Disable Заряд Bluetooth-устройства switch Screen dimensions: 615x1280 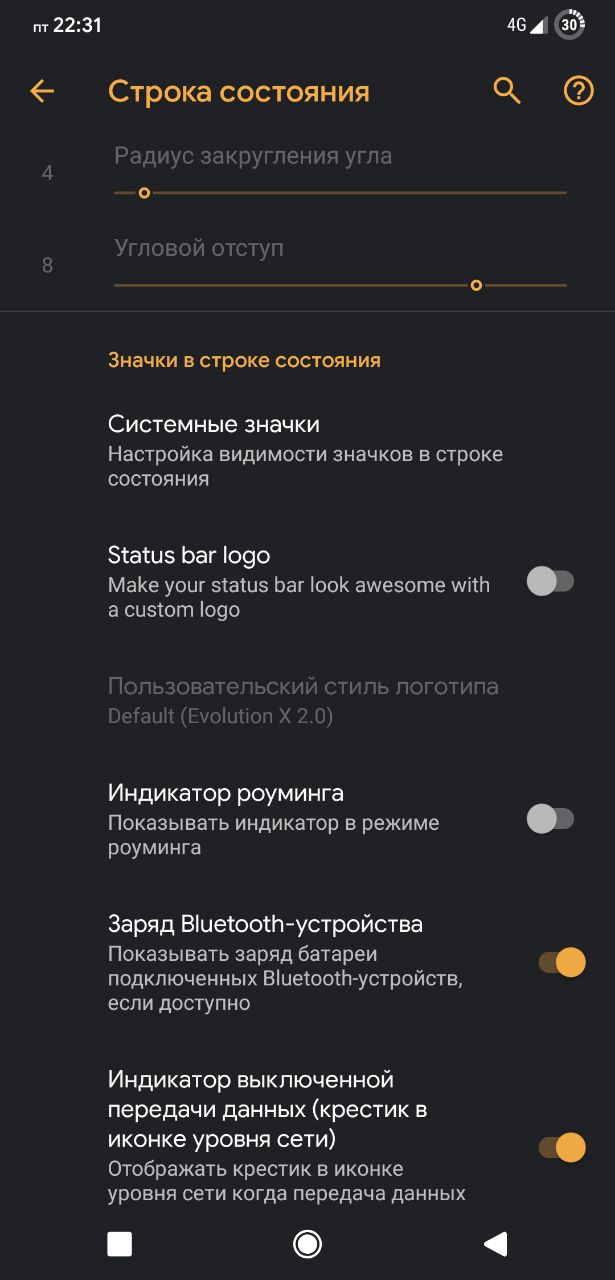click(562, 962)
